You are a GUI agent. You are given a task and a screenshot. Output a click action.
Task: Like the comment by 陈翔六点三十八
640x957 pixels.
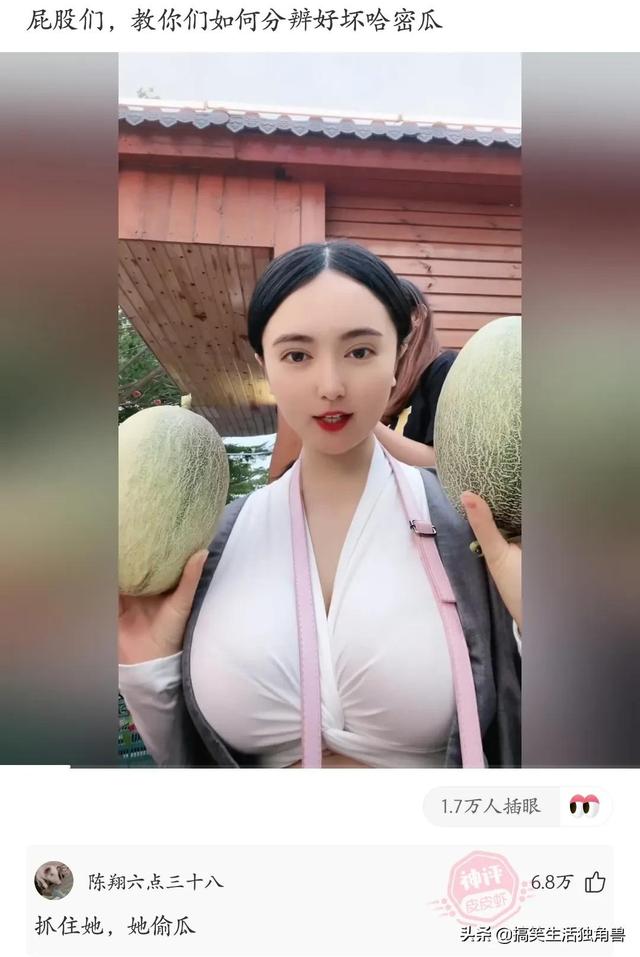595,881
